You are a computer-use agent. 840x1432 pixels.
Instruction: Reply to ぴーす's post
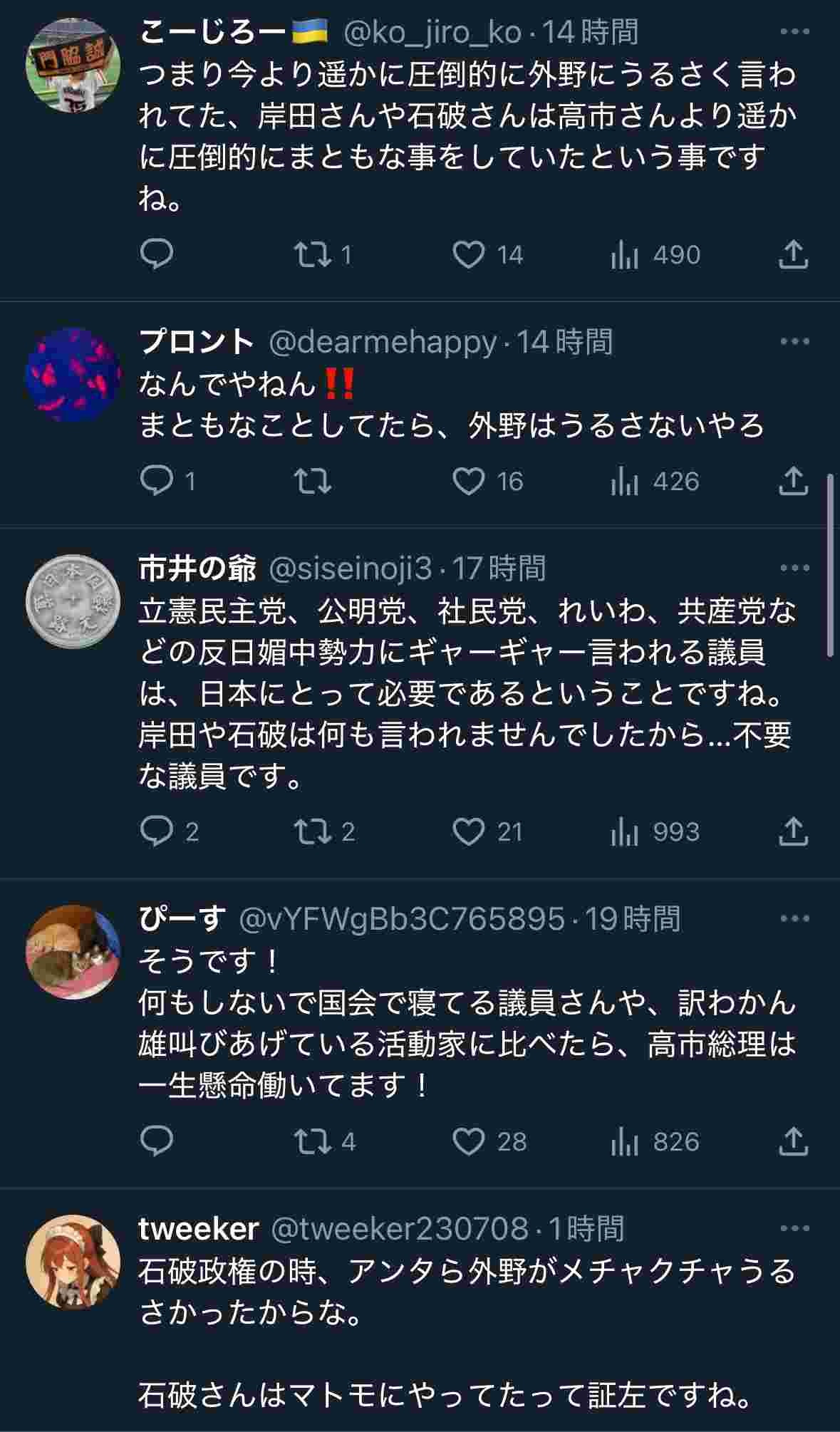[x=157, y=1142]
